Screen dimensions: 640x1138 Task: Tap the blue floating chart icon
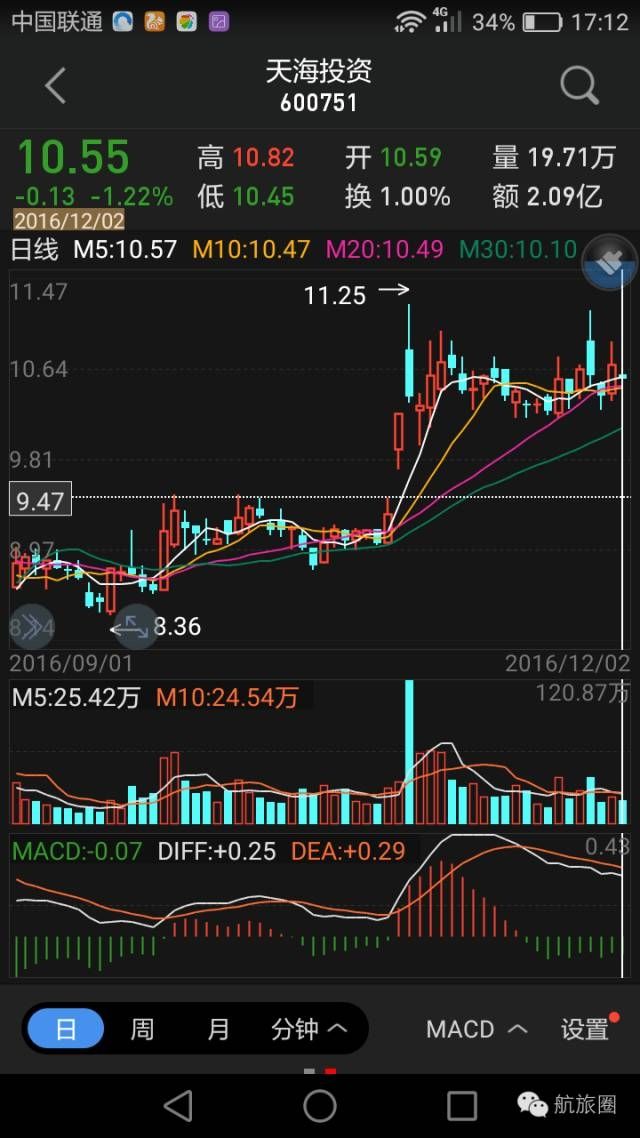click(x=609, y=262)
